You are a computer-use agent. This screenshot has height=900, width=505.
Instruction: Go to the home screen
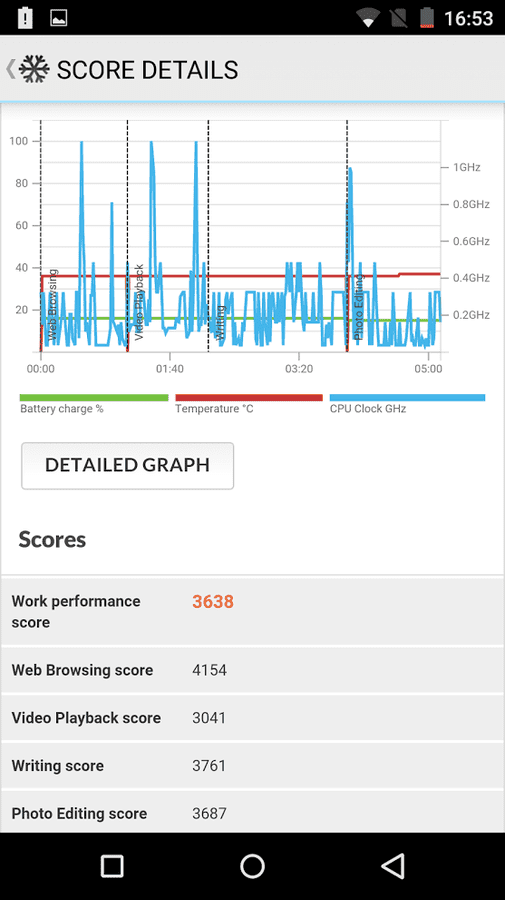252,866
